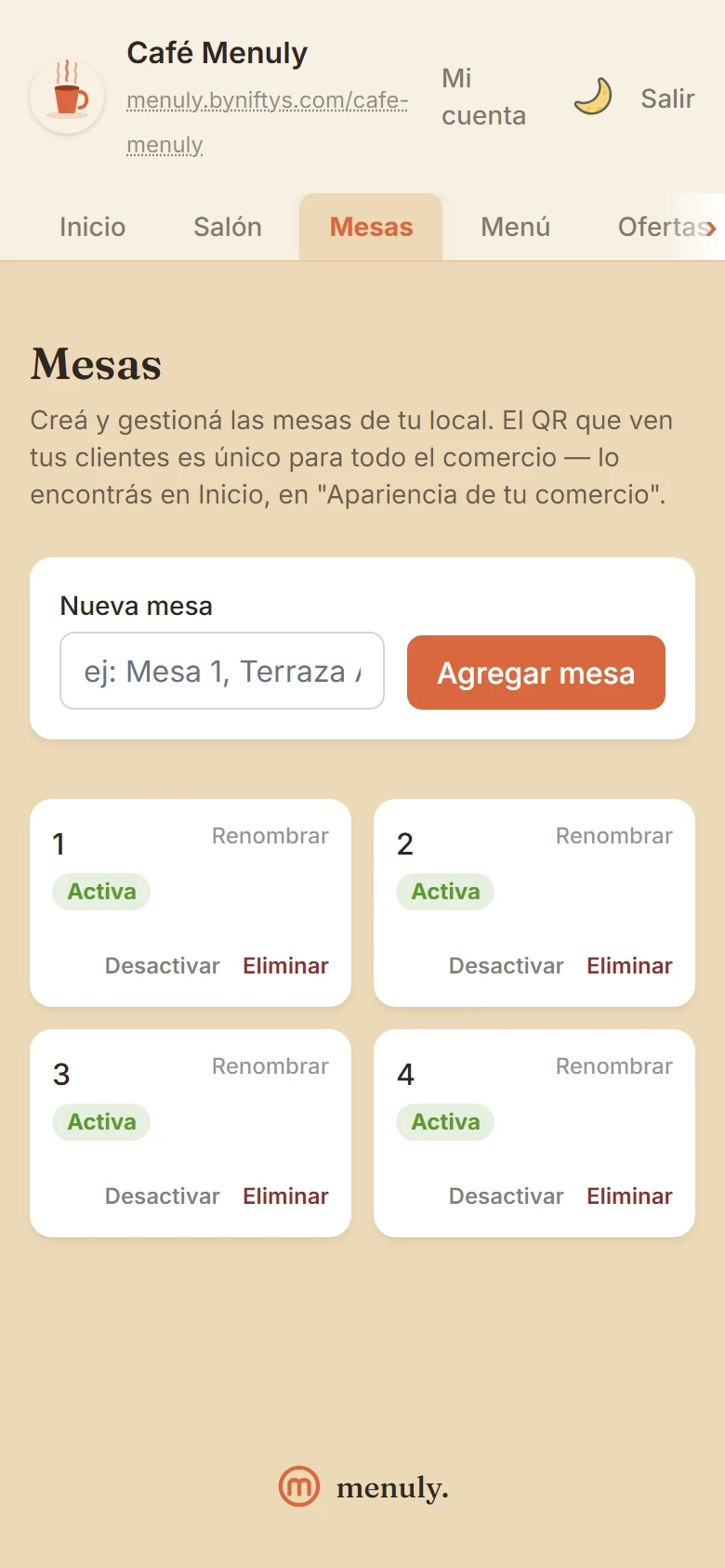Rename table 2
This screenshot has width=725, height=1568.
614,836
